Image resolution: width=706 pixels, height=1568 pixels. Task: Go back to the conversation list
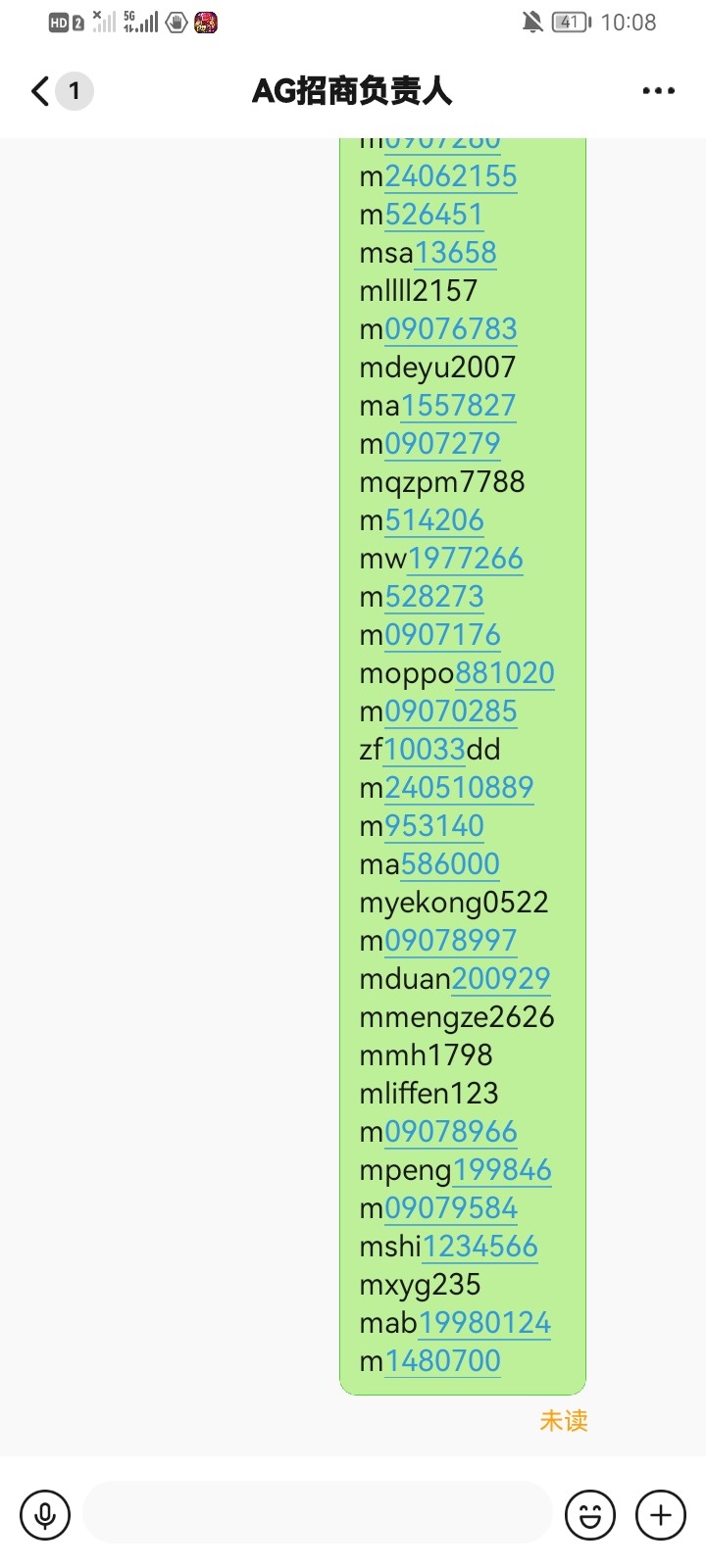tap(41, 91)
